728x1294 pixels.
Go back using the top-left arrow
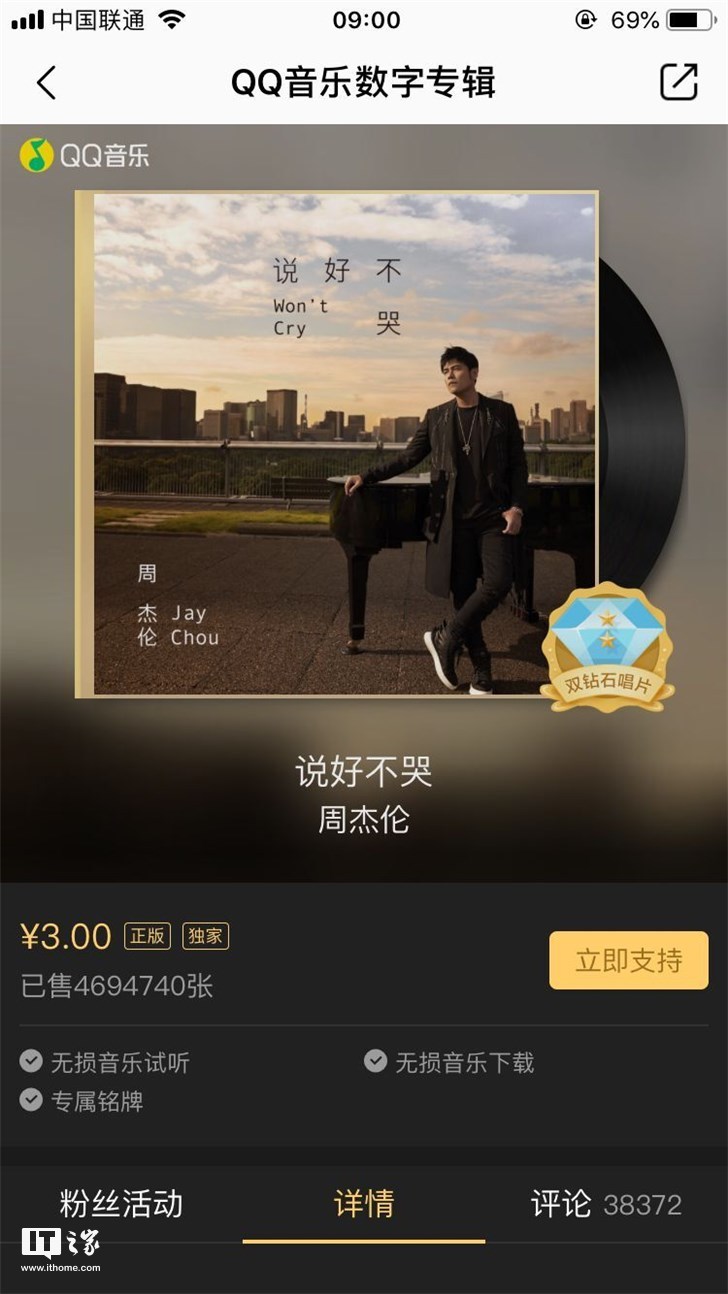(x=46, y=82)
